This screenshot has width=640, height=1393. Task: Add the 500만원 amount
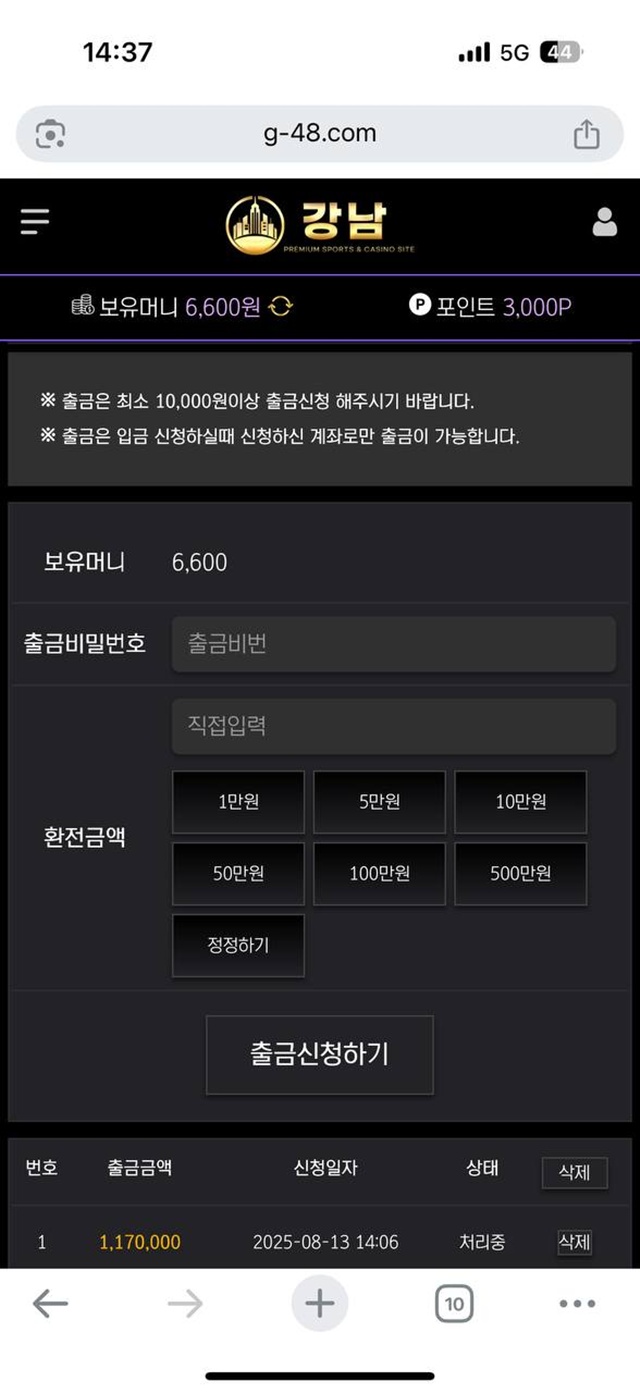pos(520,874)
